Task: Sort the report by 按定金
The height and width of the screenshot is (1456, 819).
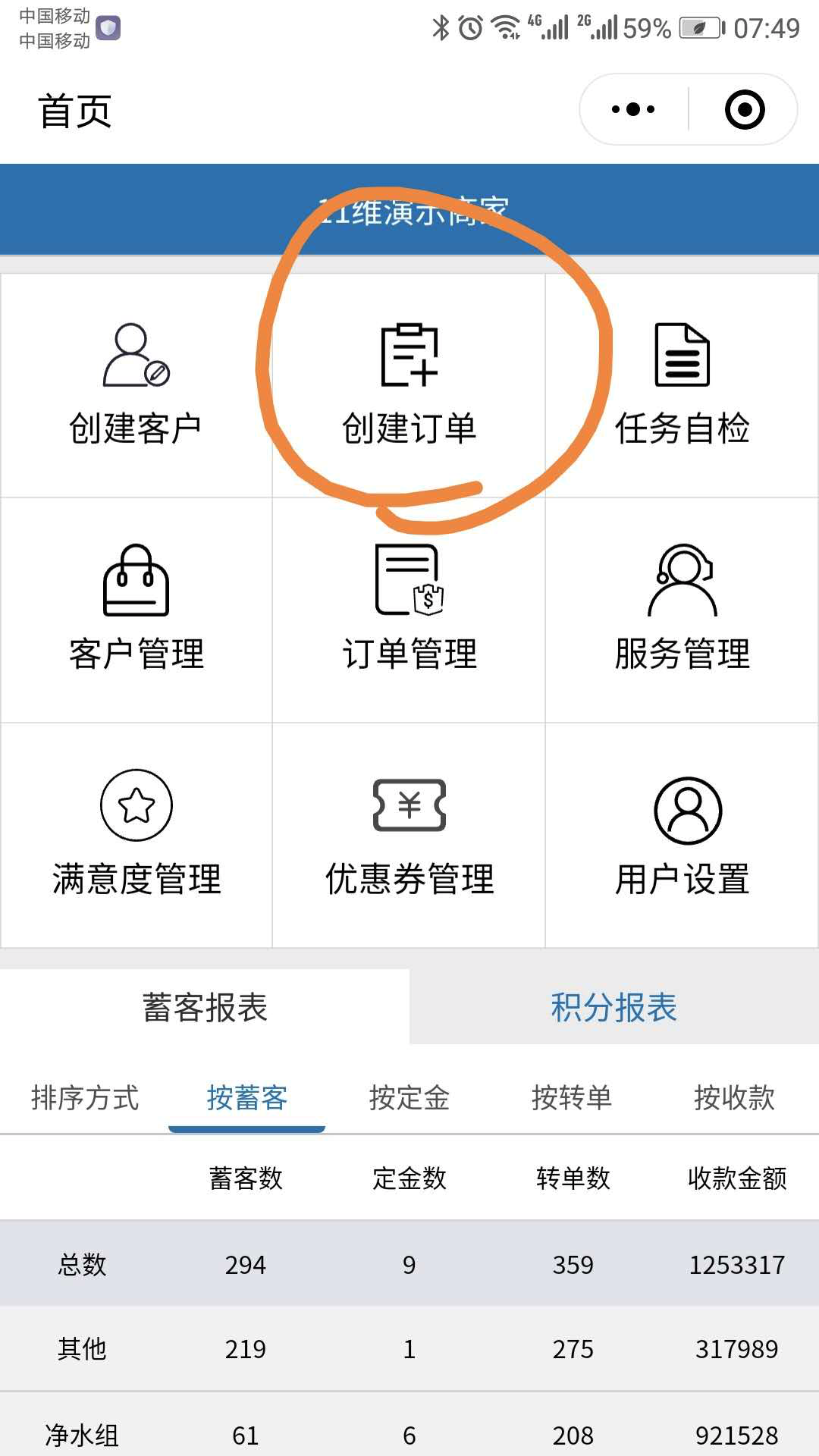Action: click(409, 1097)
